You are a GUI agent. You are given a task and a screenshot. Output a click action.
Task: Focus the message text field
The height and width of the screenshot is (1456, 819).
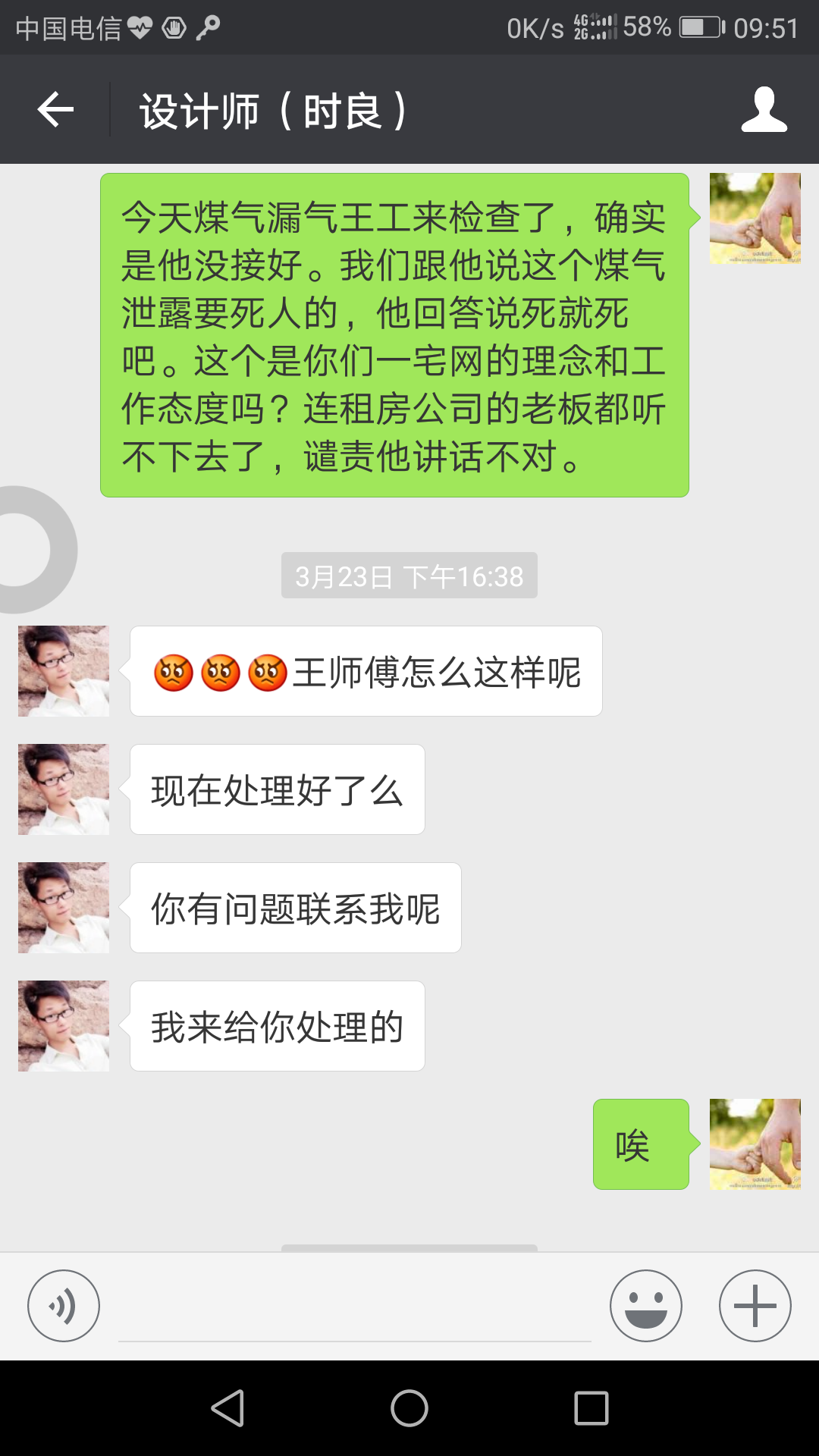(x=354, y=1308)
